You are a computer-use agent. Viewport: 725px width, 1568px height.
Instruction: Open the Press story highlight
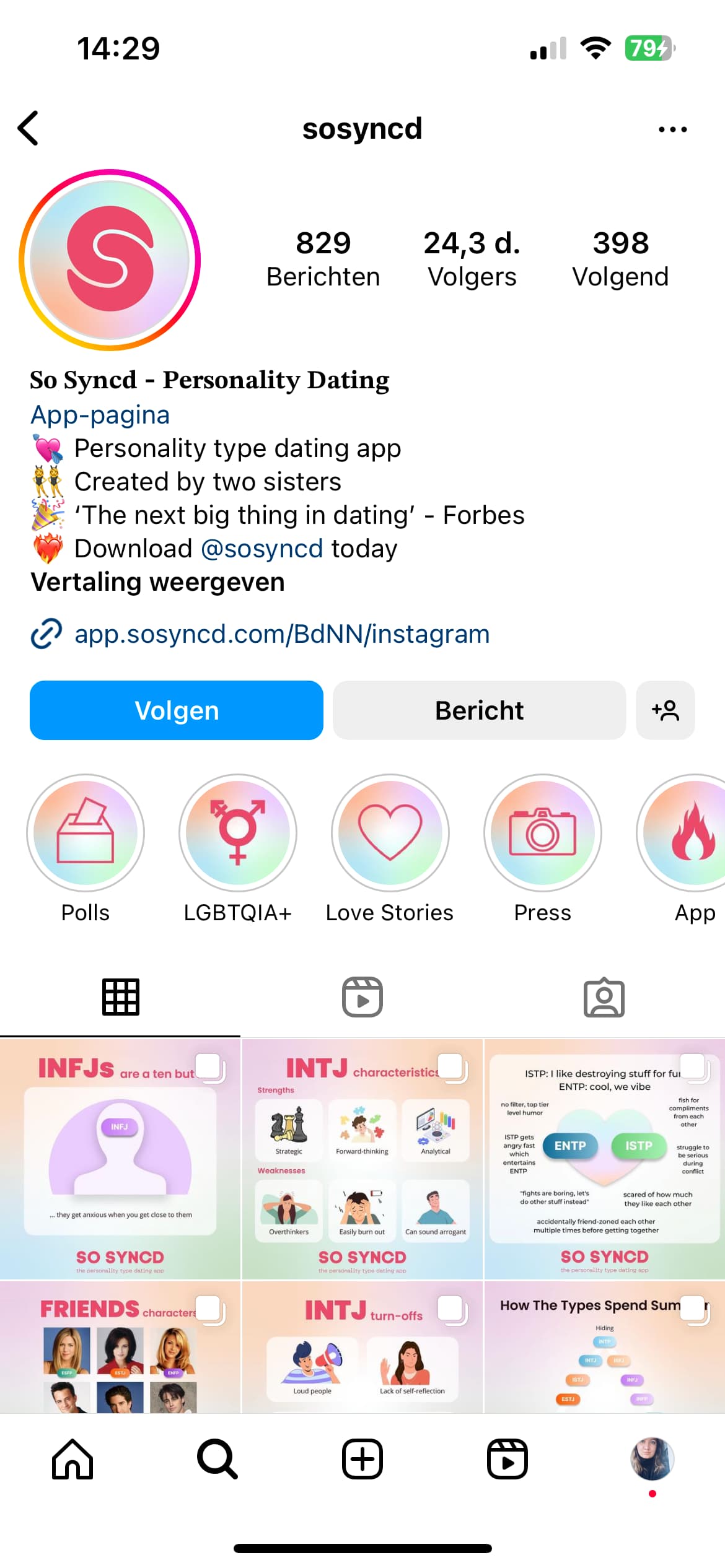543,833
